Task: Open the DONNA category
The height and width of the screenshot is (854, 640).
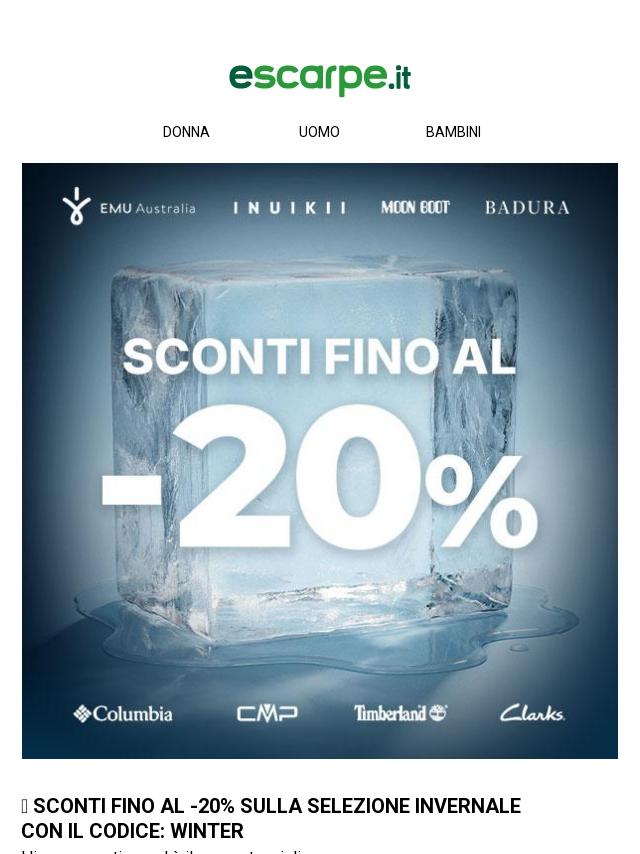Action: coord(186,132)
